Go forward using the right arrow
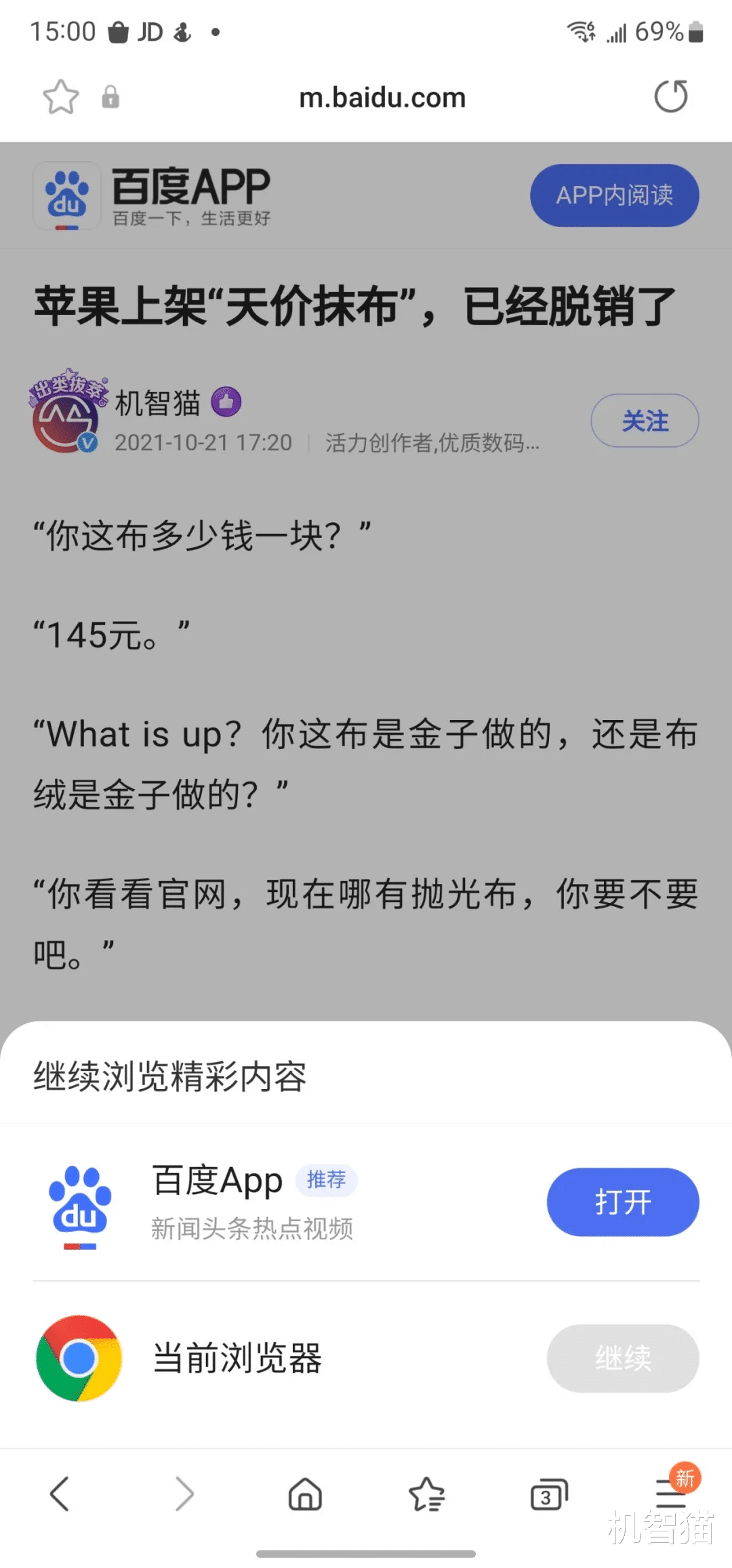This screenshot has width=732, height=1568. tap(183, 1494)
